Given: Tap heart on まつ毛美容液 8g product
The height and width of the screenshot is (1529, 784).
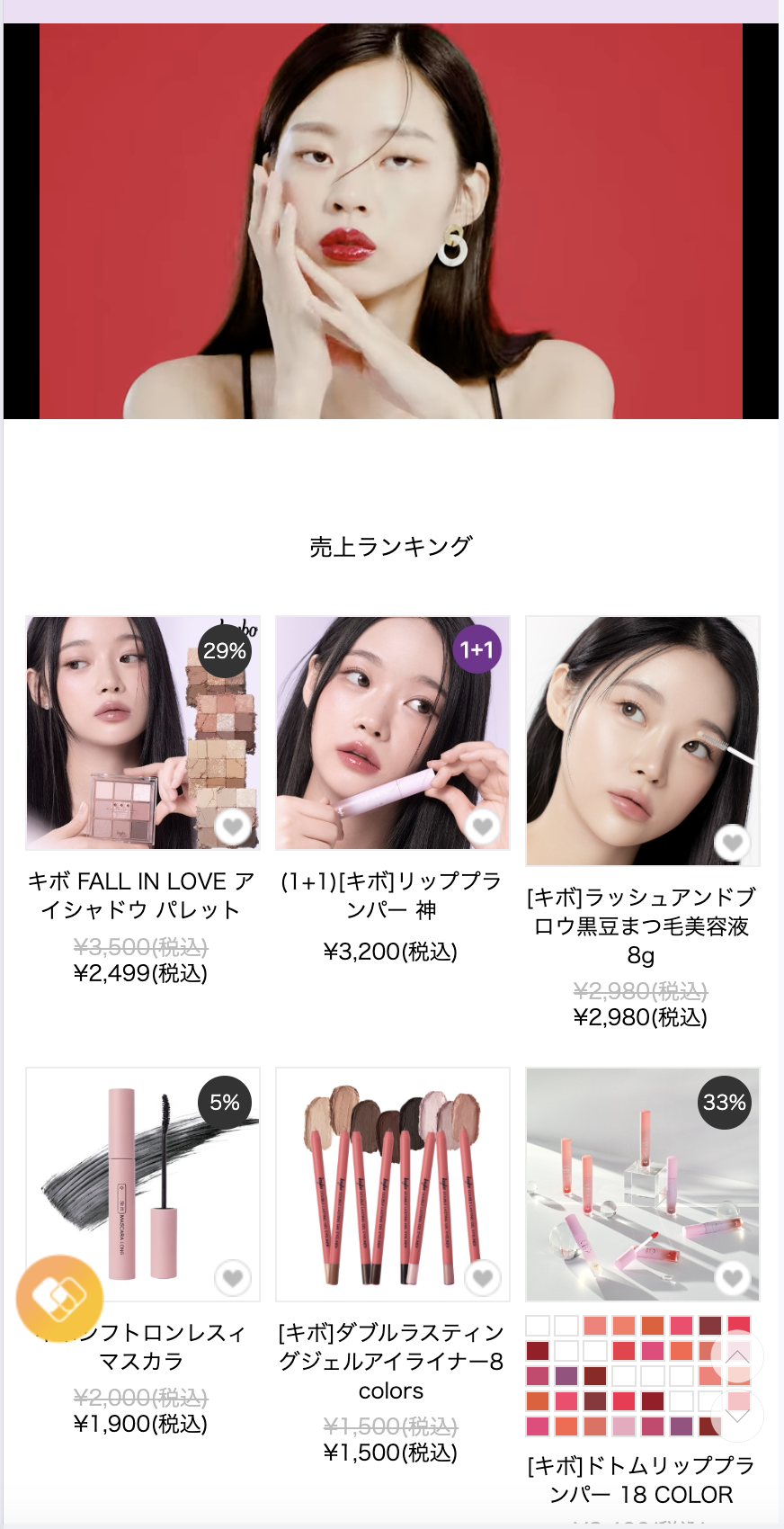Looking at the screenshot, I should pos(732,842).
